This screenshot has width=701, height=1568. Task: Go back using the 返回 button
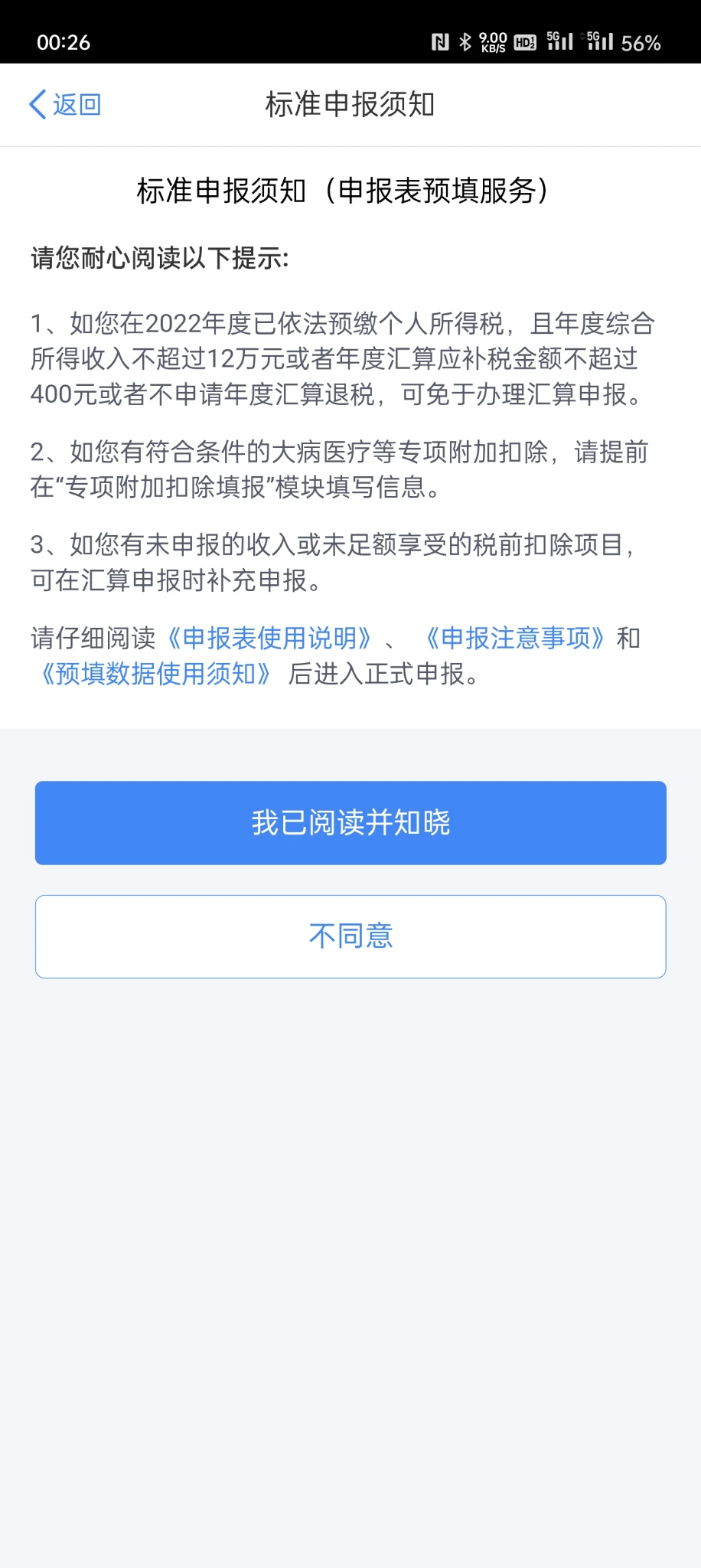point(66,104)
